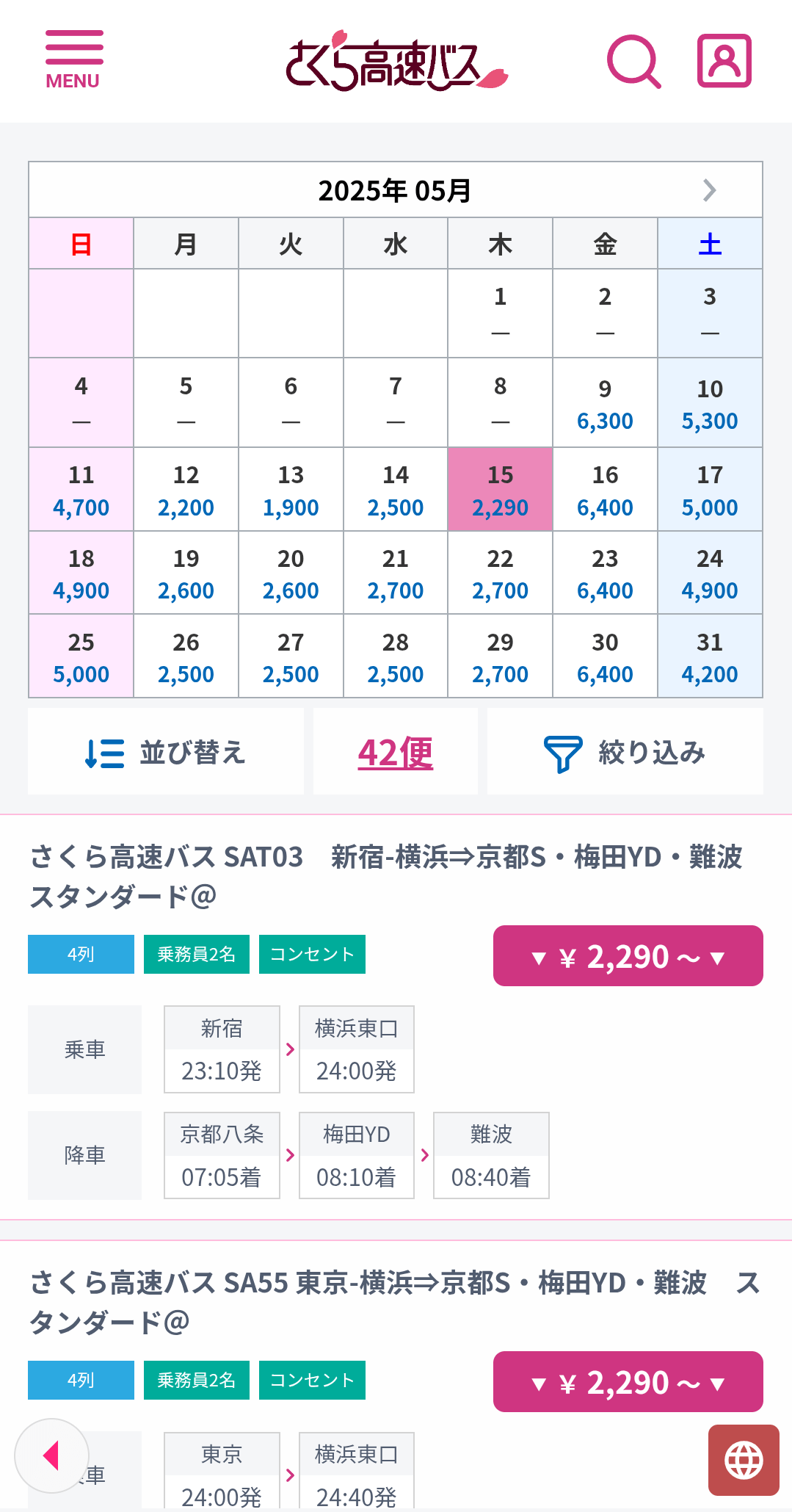The image size is (792, 1512).
Task: Select May 12 priced 2,200
Action: [186, 490]
